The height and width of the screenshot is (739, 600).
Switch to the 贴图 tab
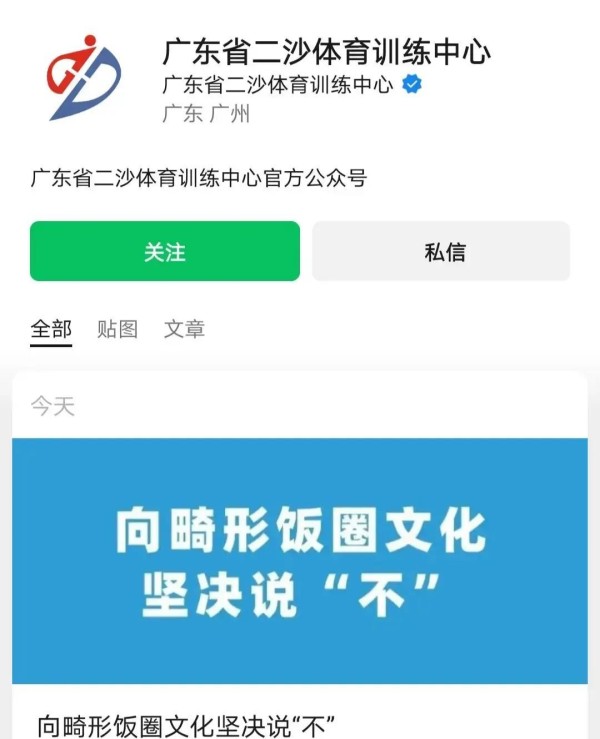coord(117,329)
